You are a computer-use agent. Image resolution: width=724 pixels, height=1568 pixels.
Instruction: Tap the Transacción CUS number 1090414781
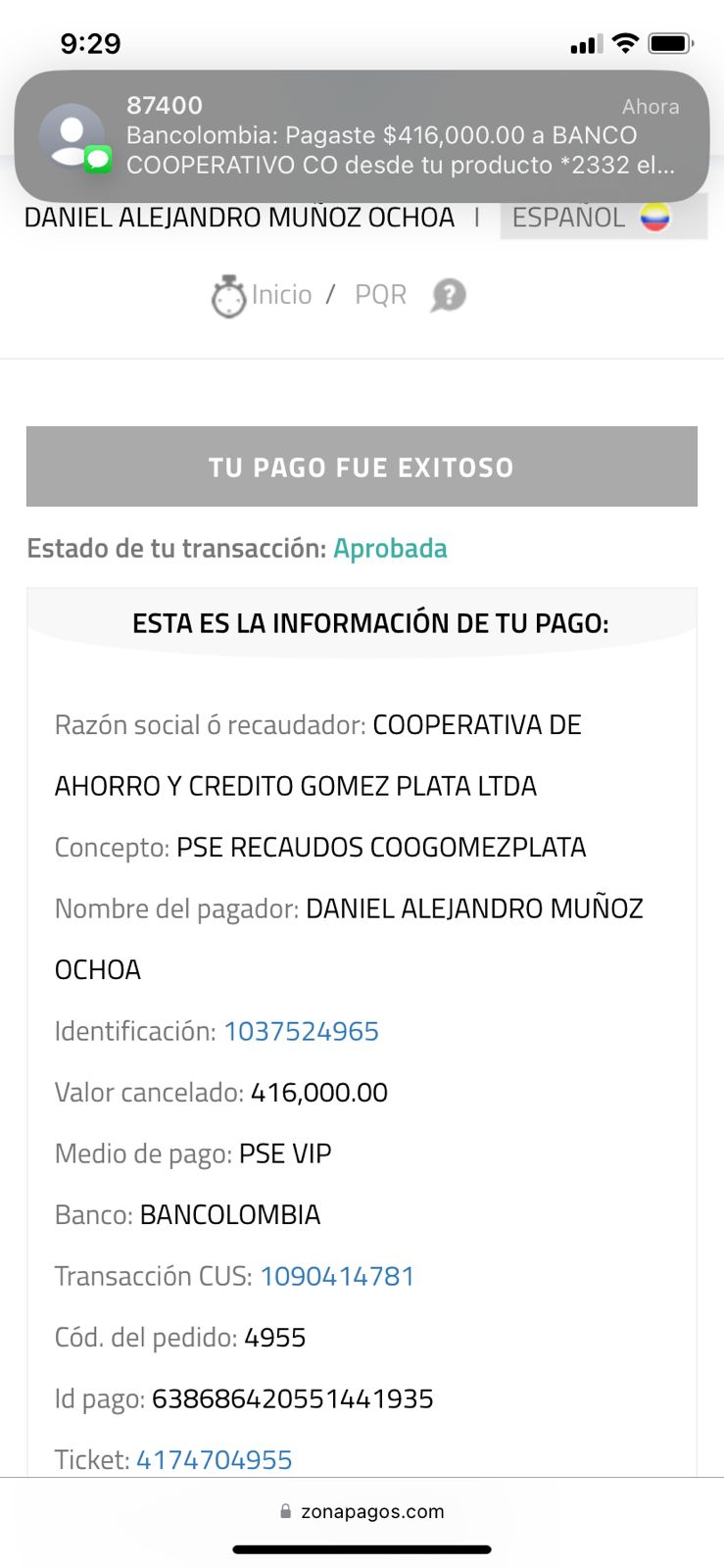click(337, 1276)
